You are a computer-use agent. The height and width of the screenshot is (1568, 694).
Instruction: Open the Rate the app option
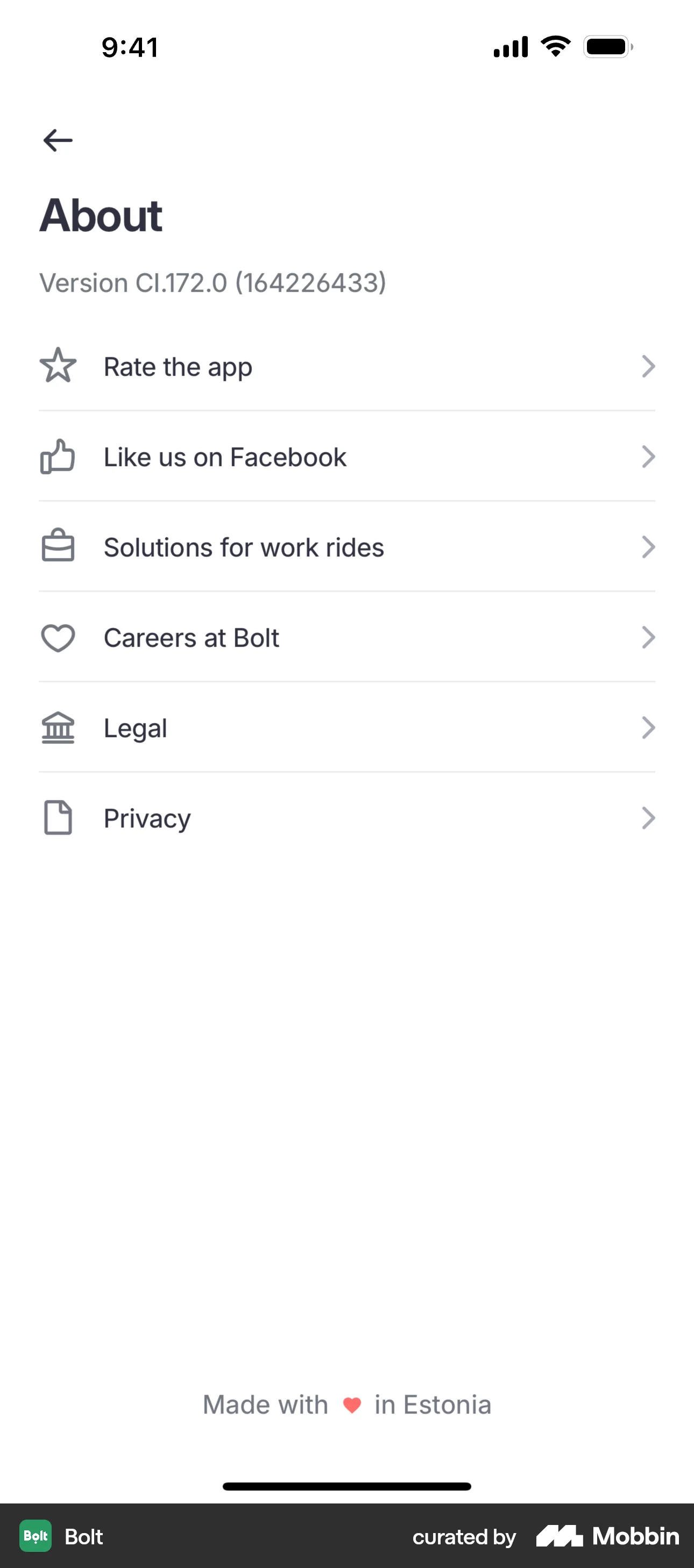pyautogui.click(x=177, y=366)
